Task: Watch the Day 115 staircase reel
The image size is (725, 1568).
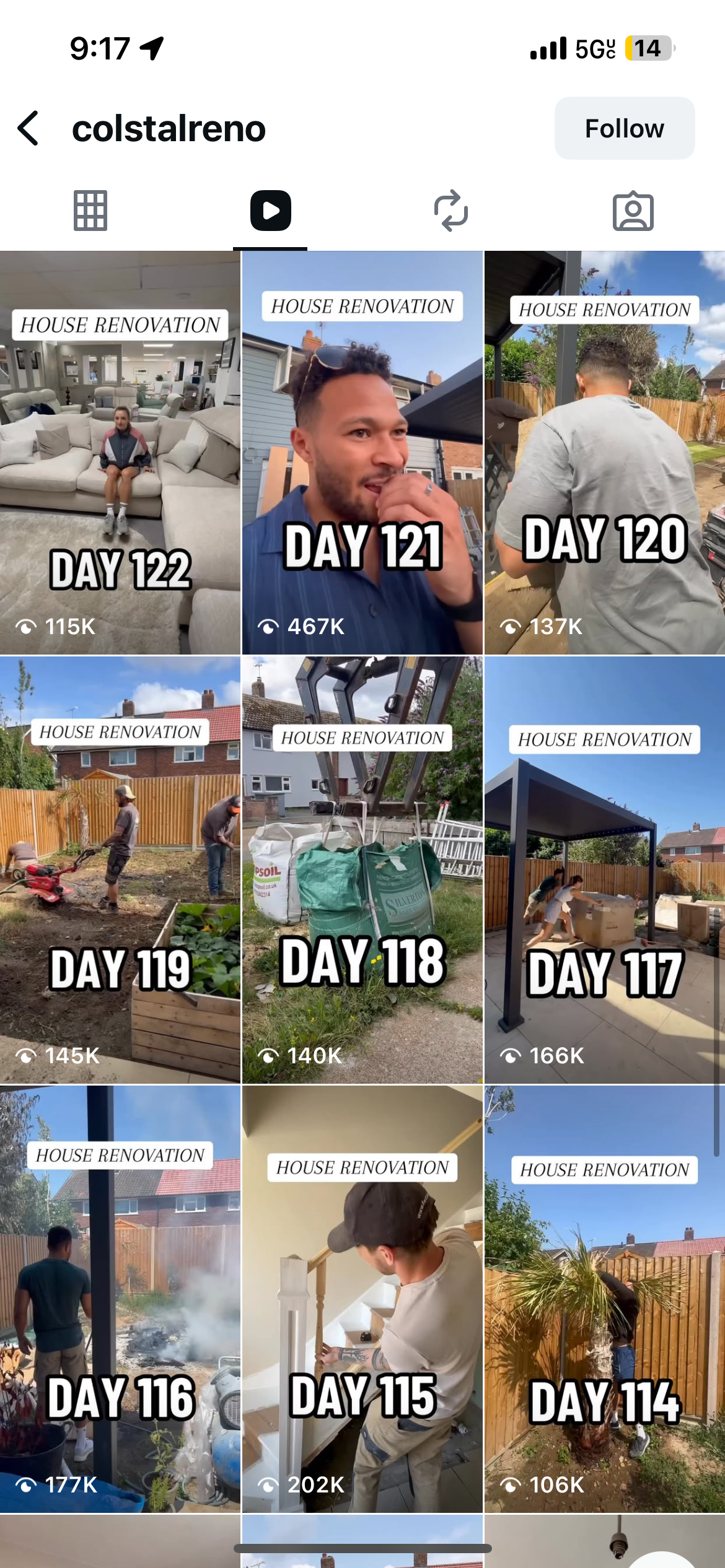Action: tap(362, 1299)
